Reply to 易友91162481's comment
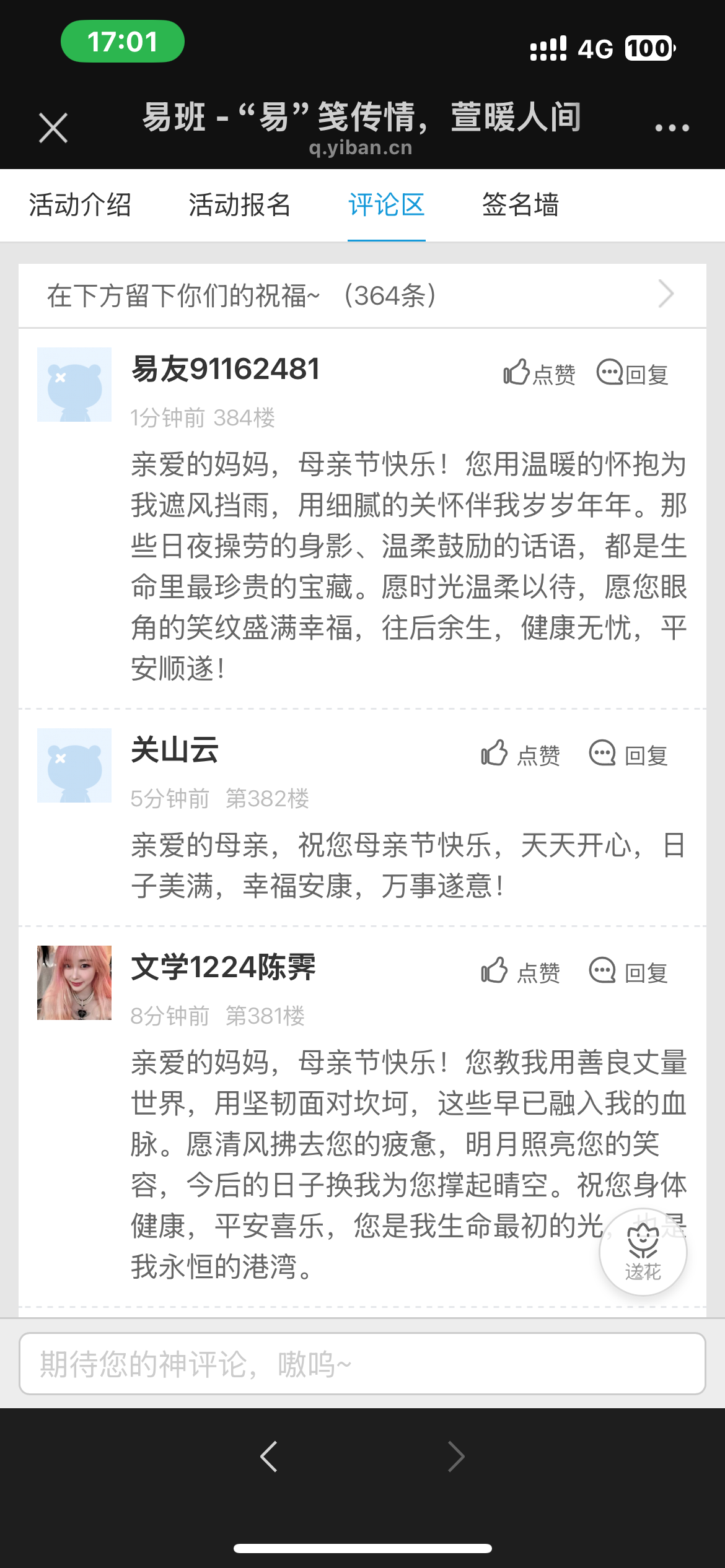Image resolution: width=725 pixels, height=1568 pixels. tap(633, 373)
